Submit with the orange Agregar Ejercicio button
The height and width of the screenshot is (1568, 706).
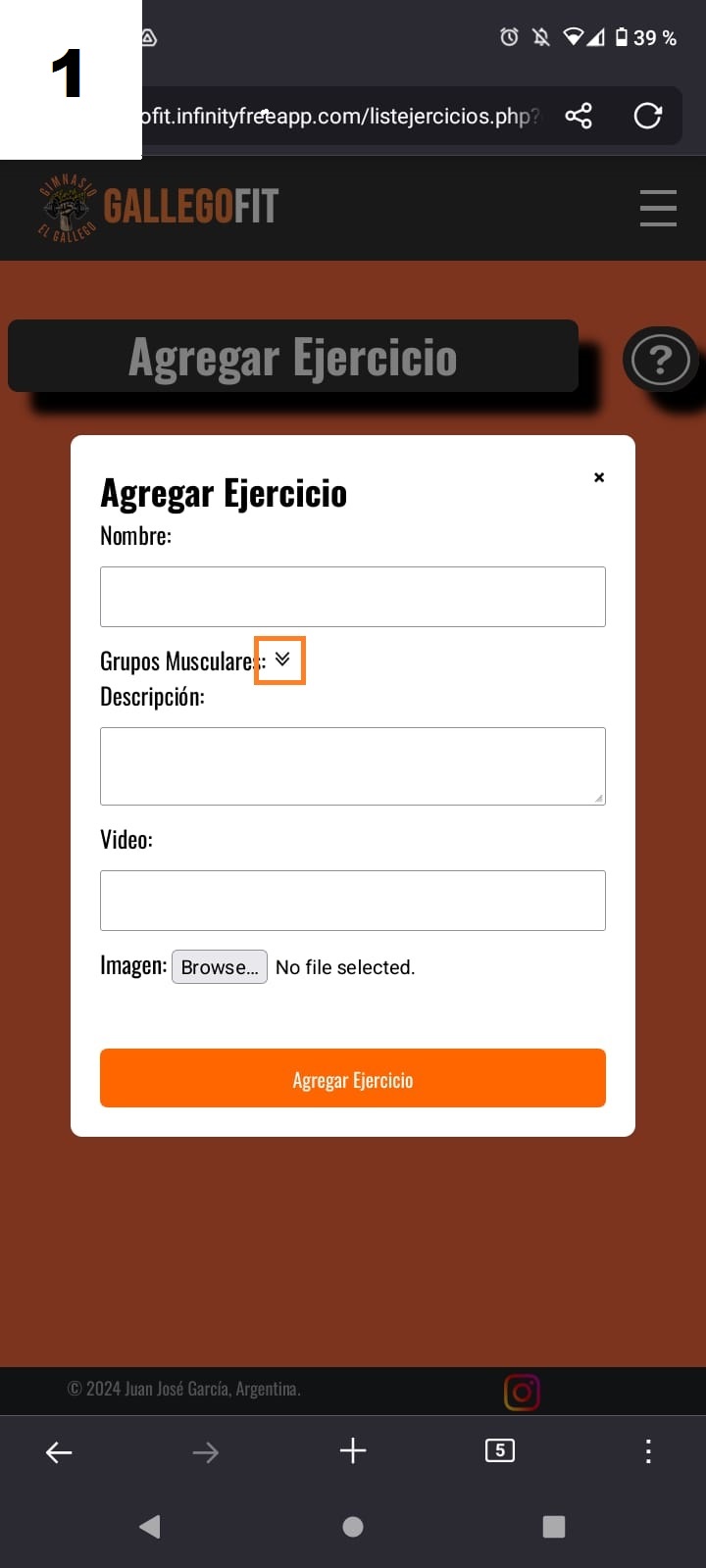[353, 1078]
